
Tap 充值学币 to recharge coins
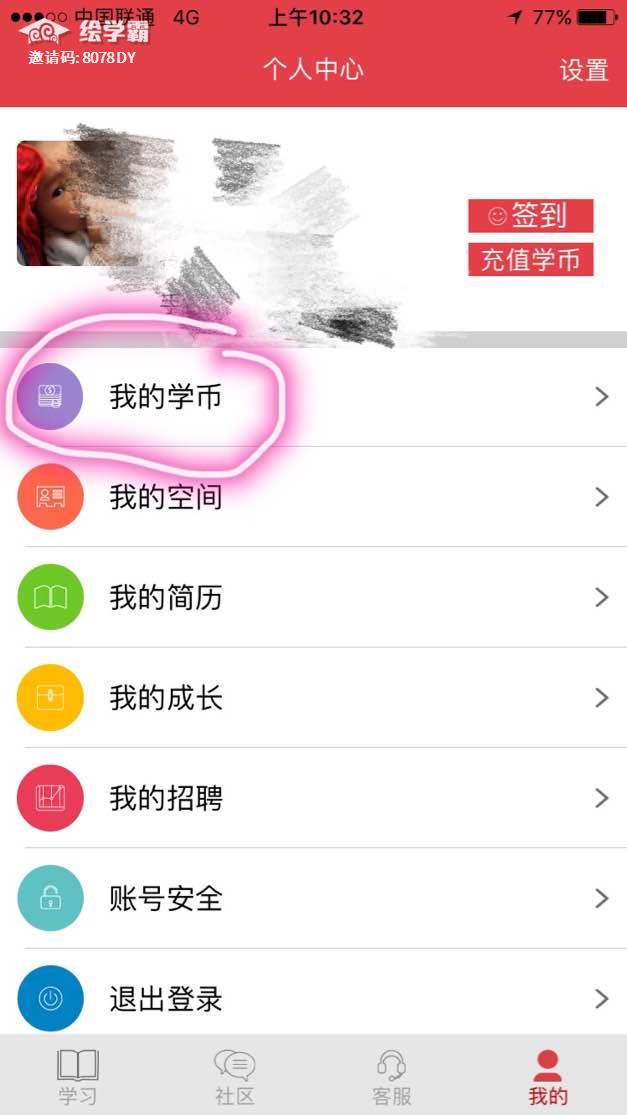530,260
